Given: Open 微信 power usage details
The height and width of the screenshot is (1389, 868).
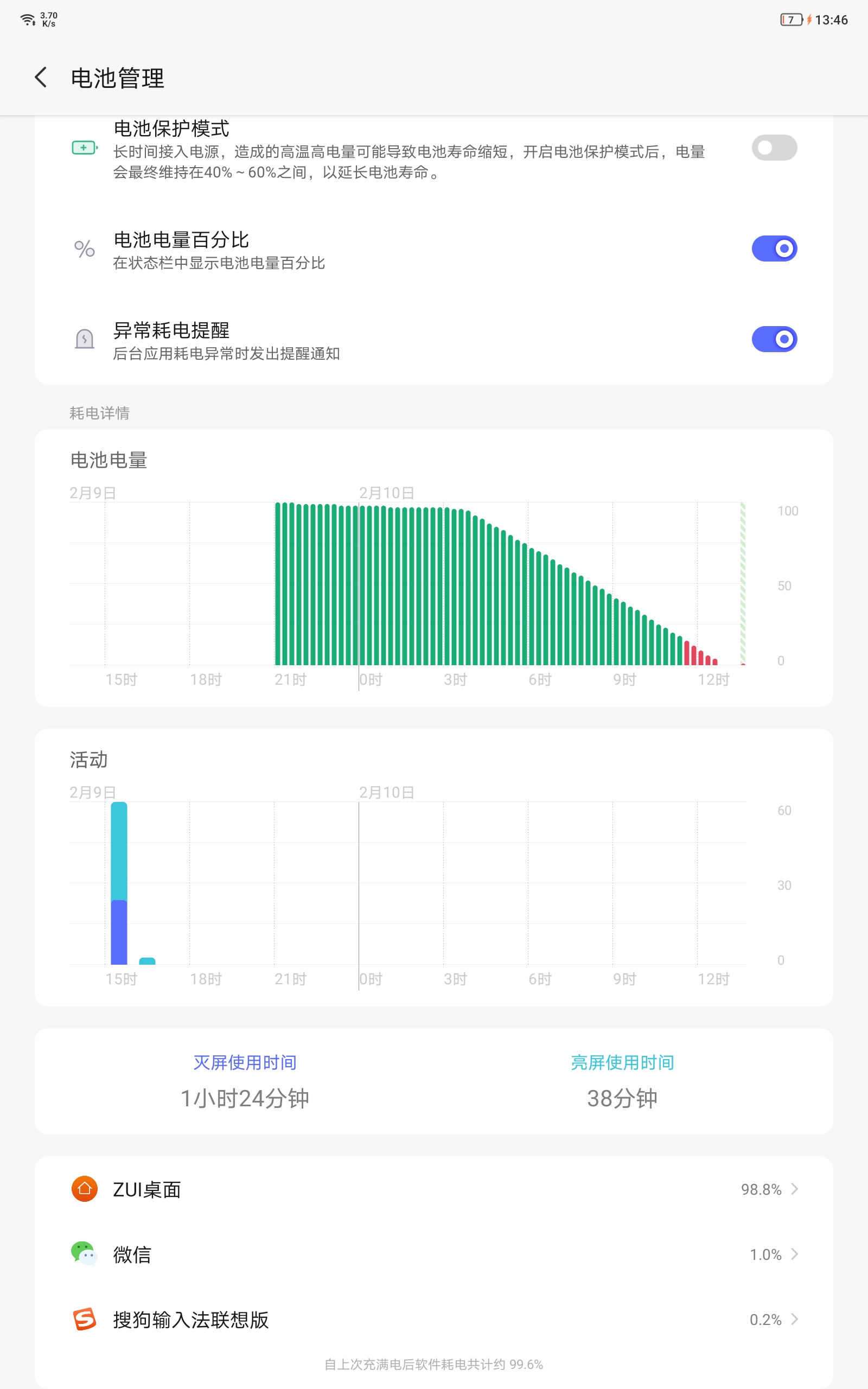Looking at the screenshot, I should click(434, 1254).
